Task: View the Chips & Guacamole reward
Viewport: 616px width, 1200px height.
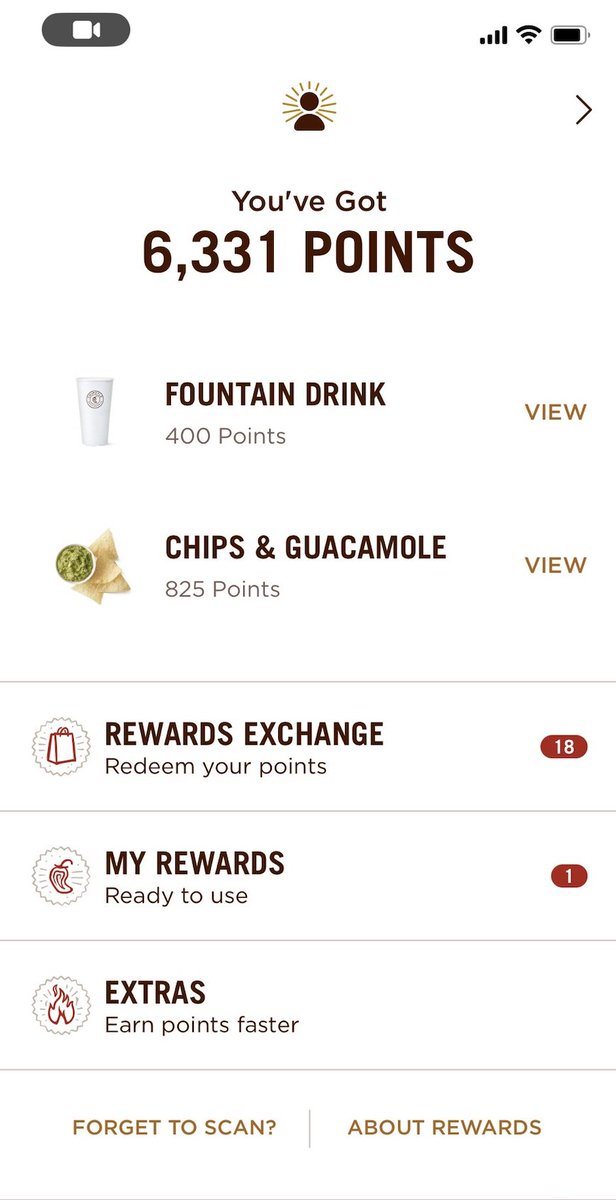Action: click(555, 565)
